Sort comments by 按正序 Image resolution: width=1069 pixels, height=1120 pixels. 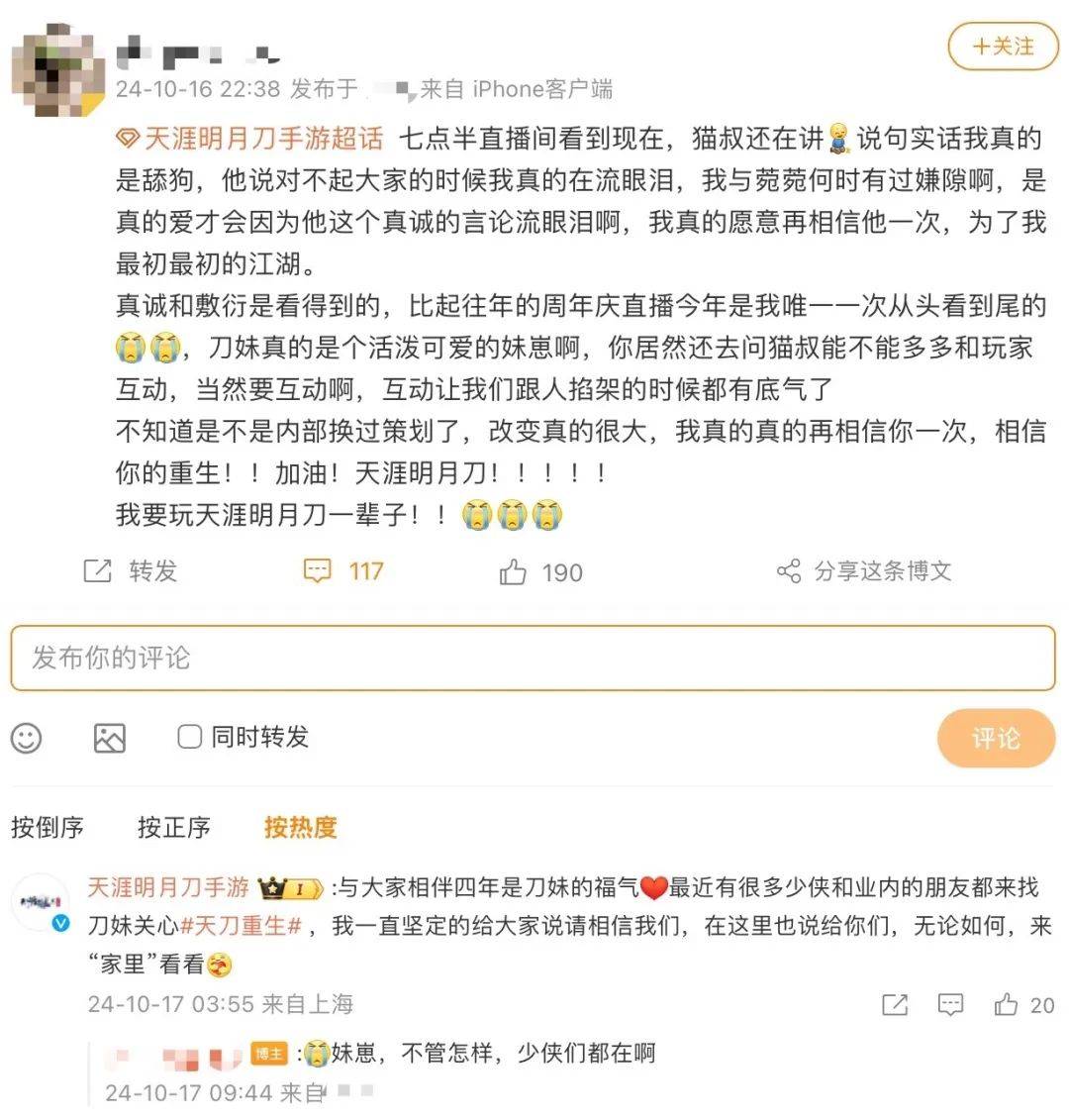click(173, 827)
